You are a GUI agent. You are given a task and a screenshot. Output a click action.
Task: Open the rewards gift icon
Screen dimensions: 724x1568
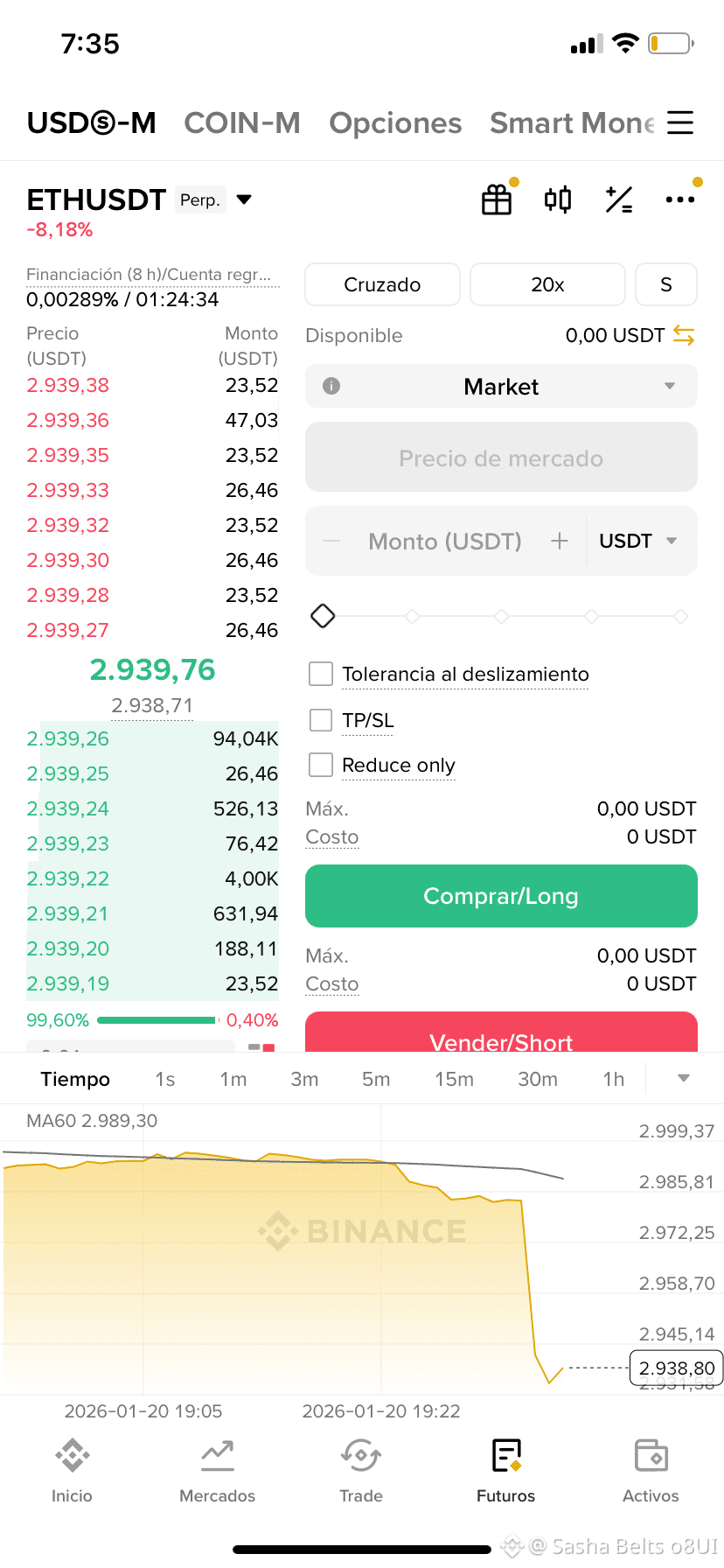coord(497,199)
